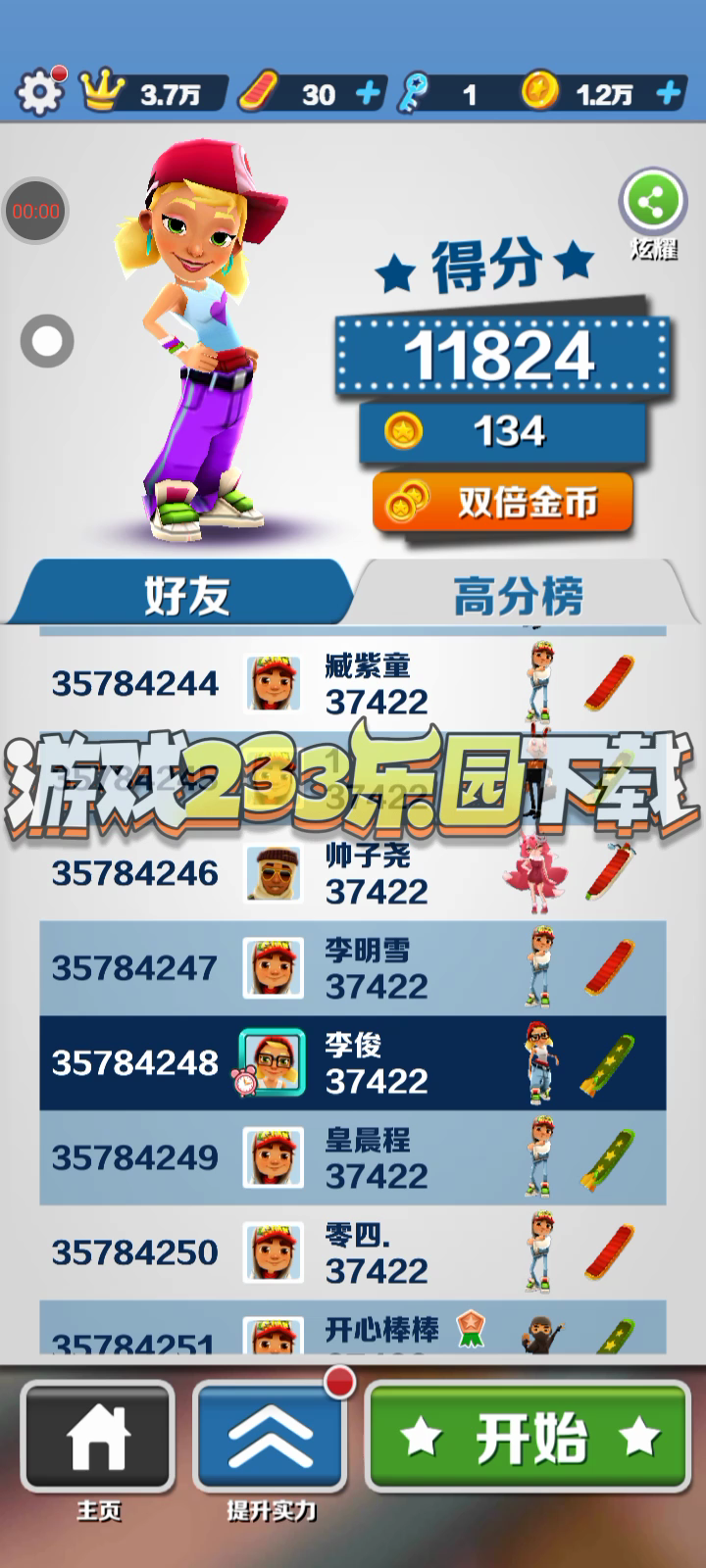Switch to the 高分榜 tab
This screenshot has height=1568, width=706.
pyautogui.click(x=520, y=594)
